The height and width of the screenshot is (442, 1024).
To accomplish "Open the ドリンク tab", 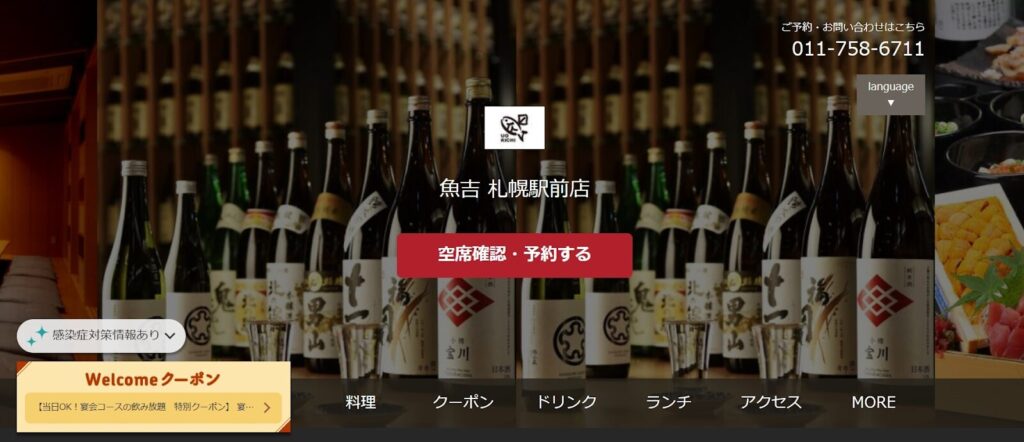I will [566, 402].
